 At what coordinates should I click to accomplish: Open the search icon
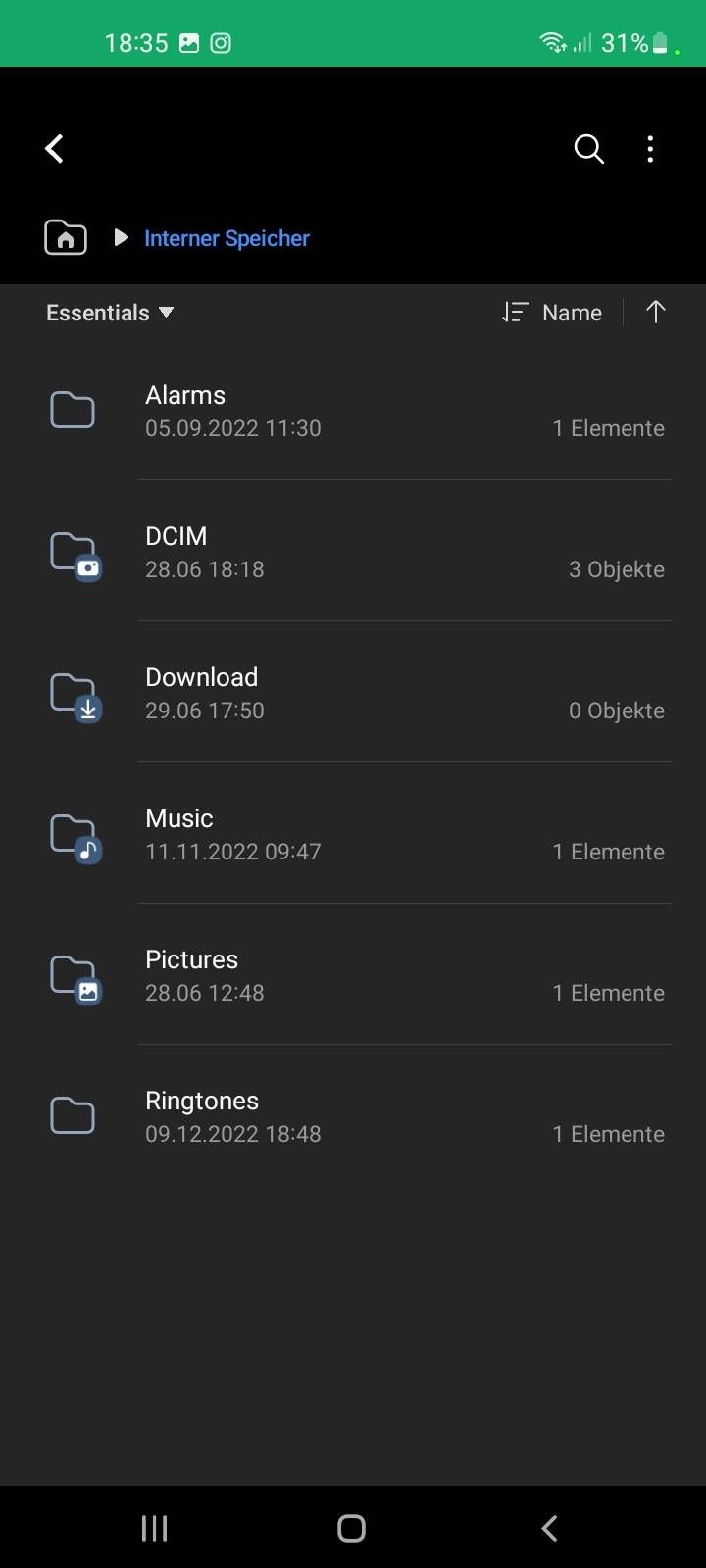coord(588,149)
